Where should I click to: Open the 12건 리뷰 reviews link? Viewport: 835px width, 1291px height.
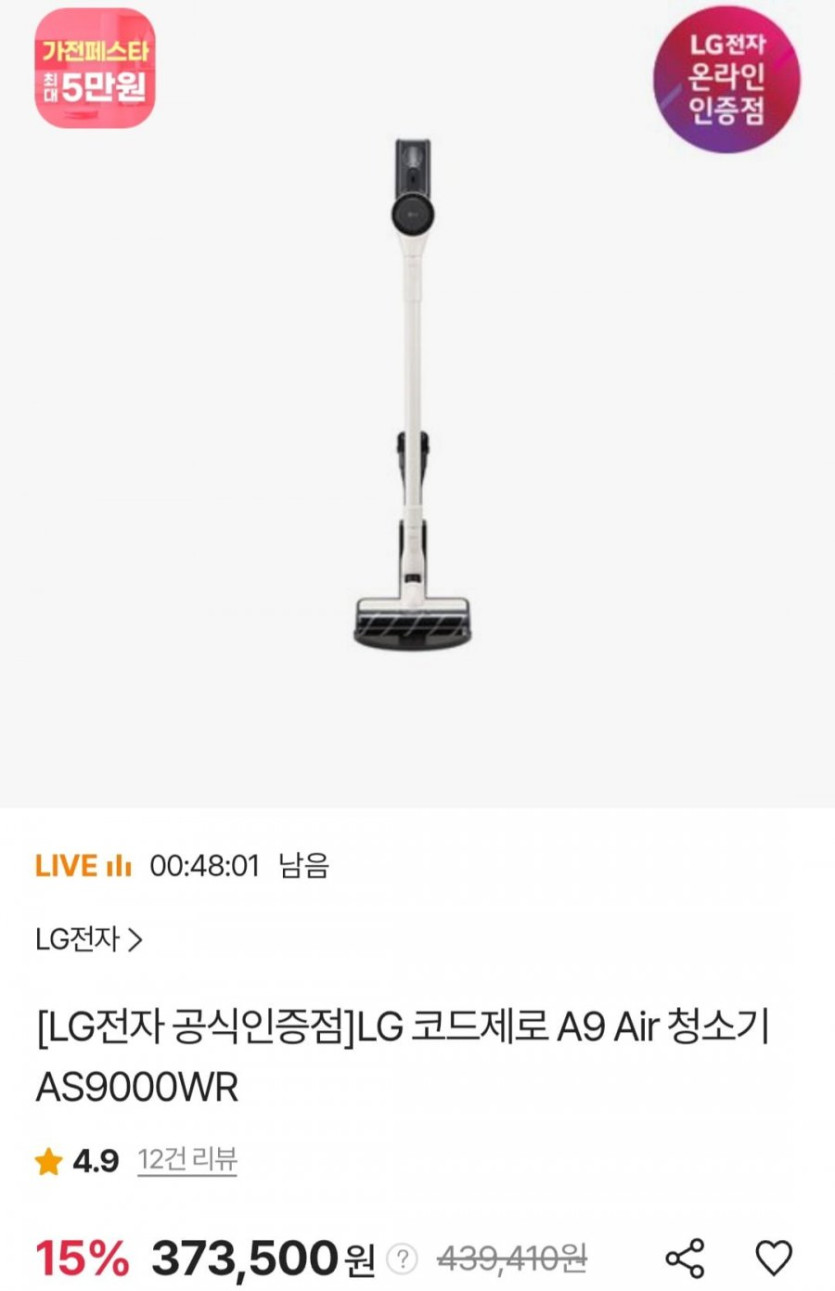187,1160
